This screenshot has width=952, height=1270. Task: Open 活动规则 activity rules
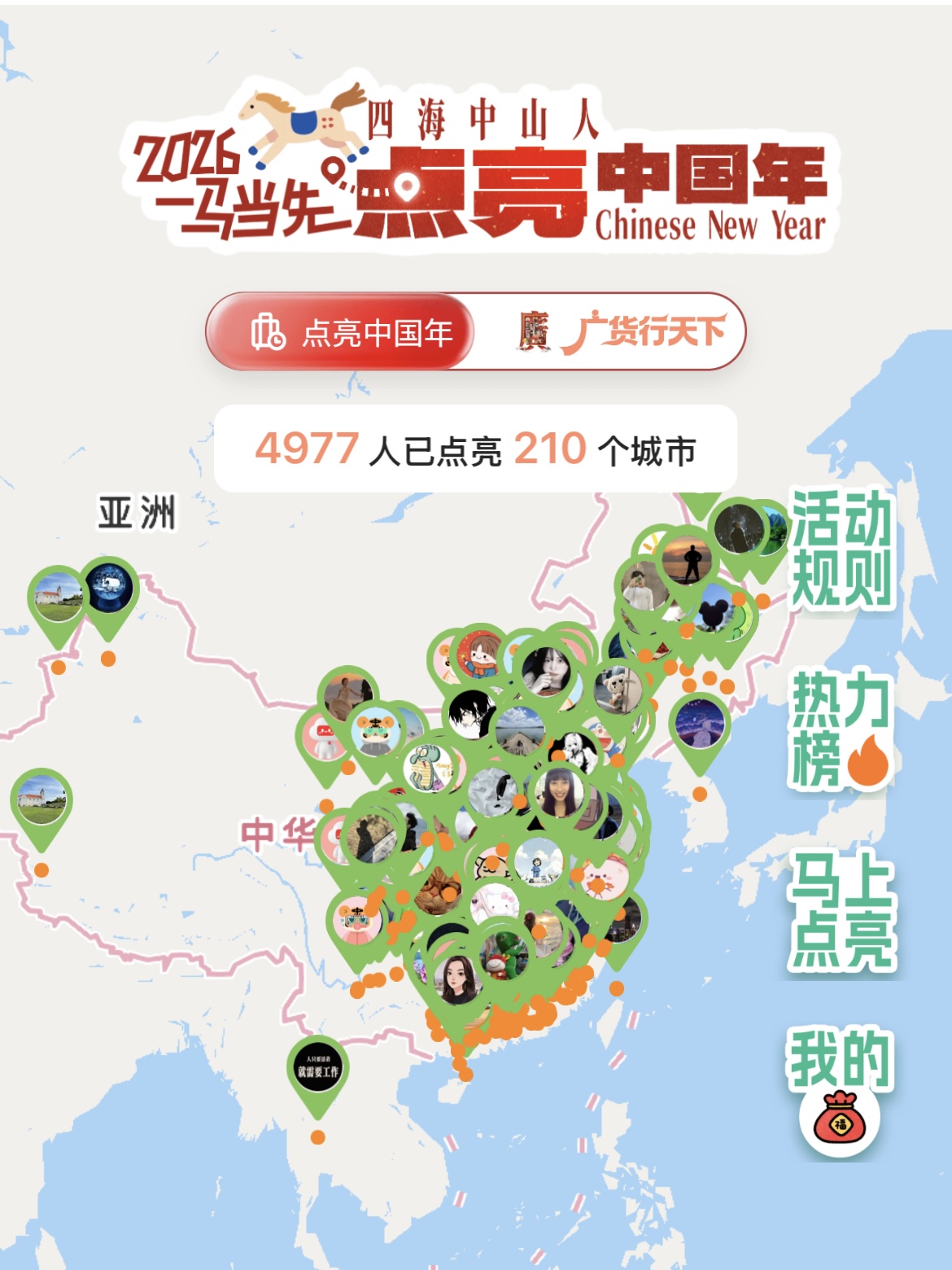click(x=841, y=548)
